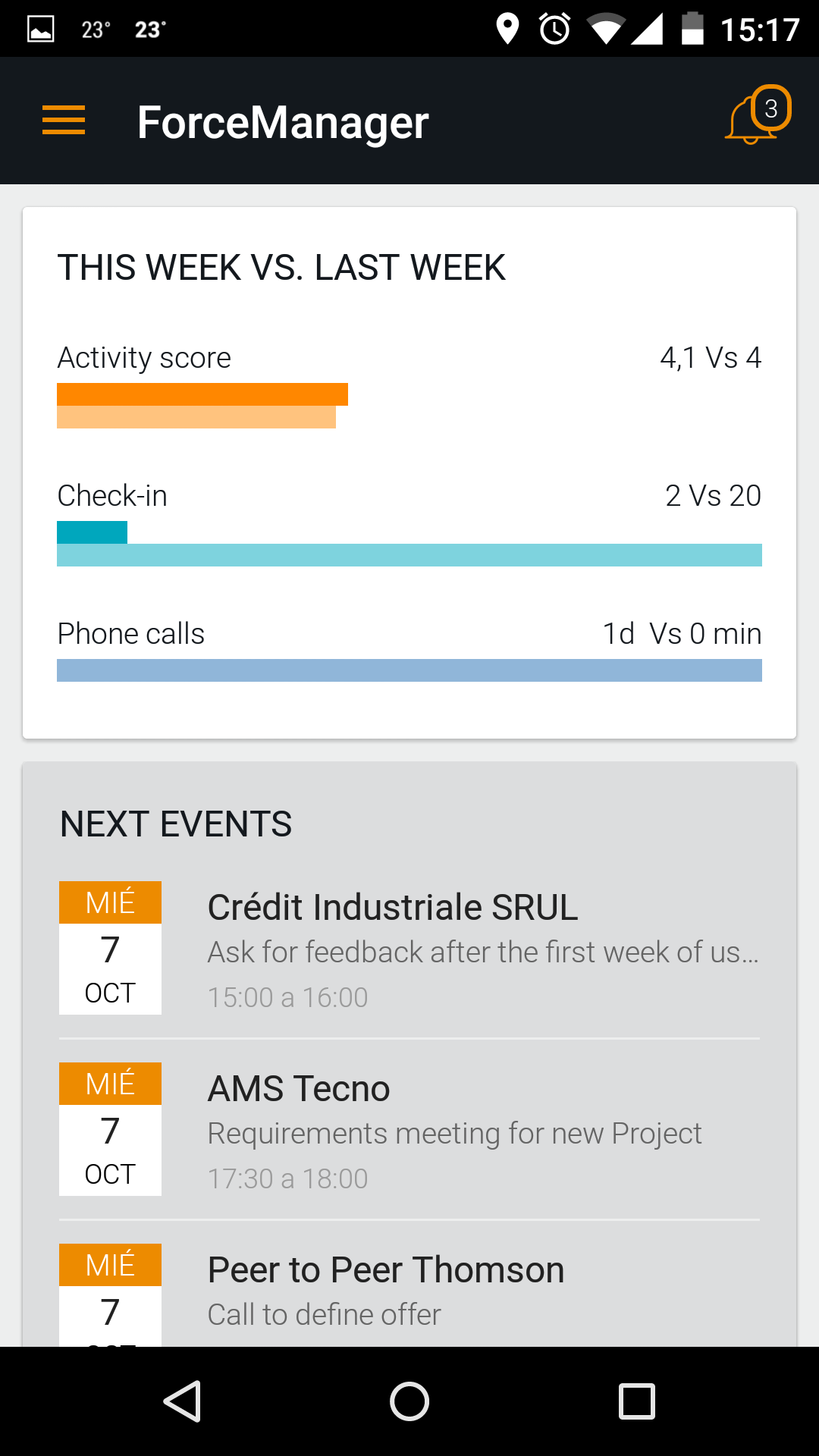Image resolution: width=819 pixels, height=1456 pixels.
Task: Tap the MIÉ 7 OCT date block for AMS Tecno
Action: [109, 1130]
